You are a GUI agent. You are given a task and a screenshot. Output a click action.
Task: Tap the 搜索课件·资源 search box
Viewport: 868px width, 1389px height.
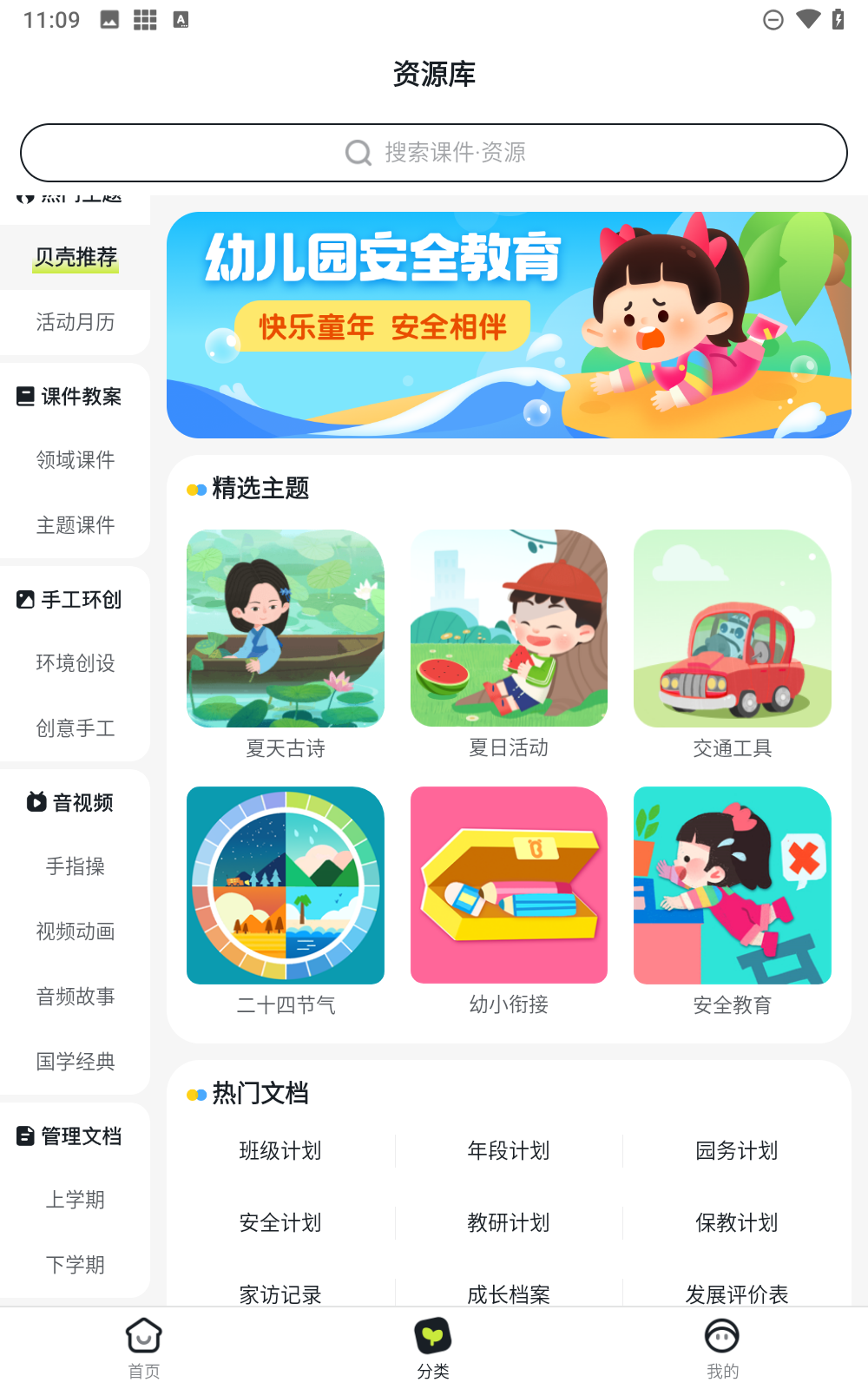(x=434, y=153)
